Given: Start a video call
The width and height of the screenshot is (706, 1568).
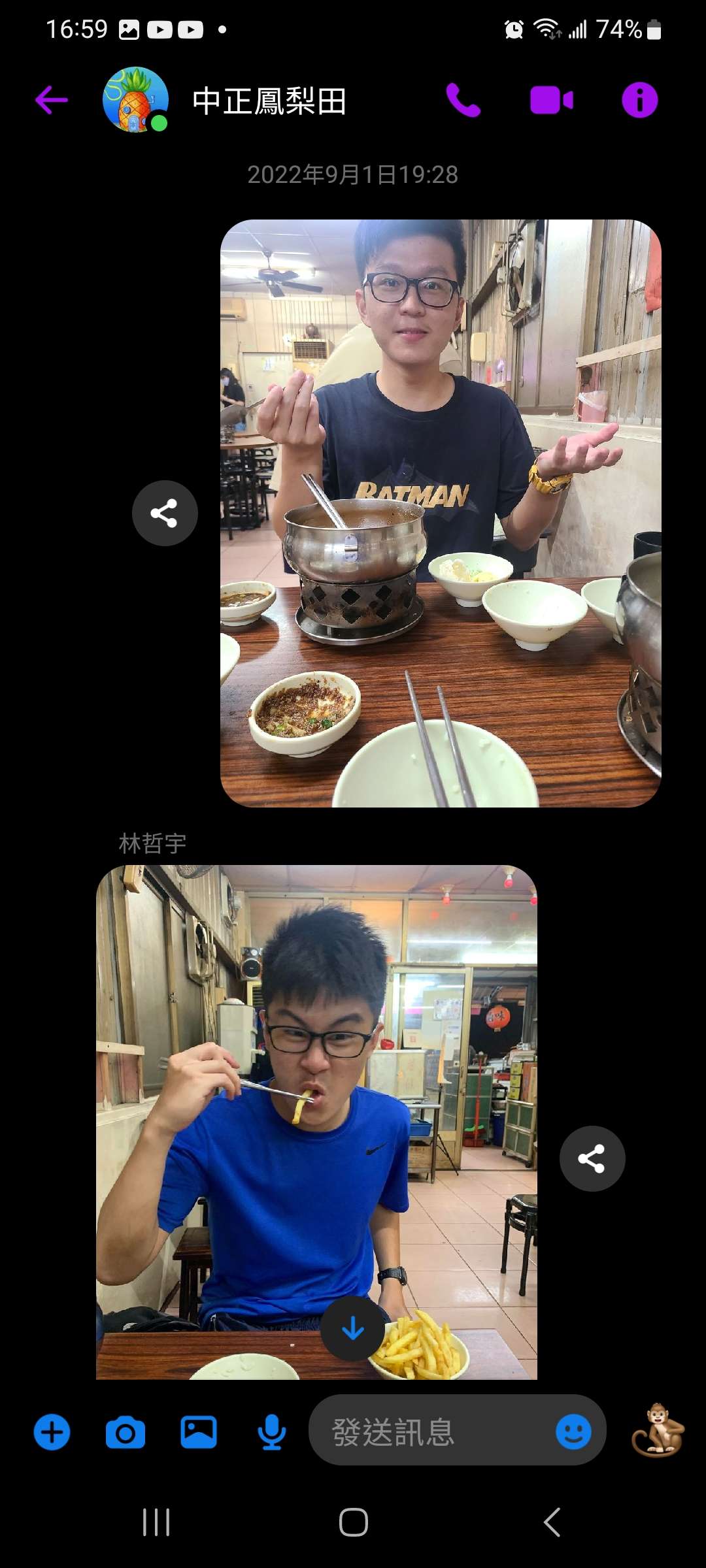Looking at the screenshot, I should click(551, 101).
